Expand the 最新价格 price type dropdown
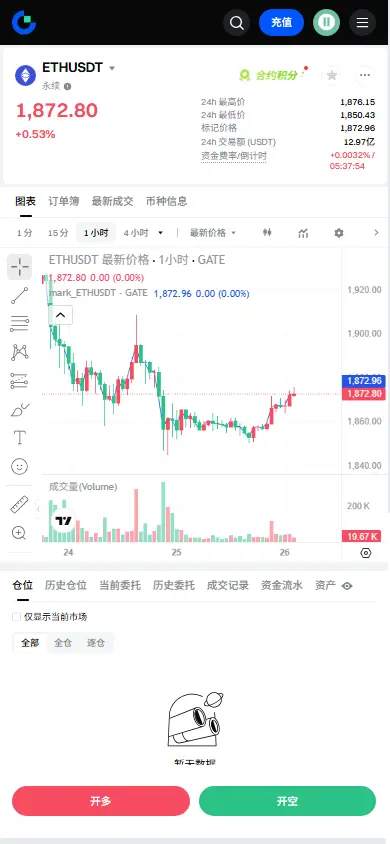 213,233
